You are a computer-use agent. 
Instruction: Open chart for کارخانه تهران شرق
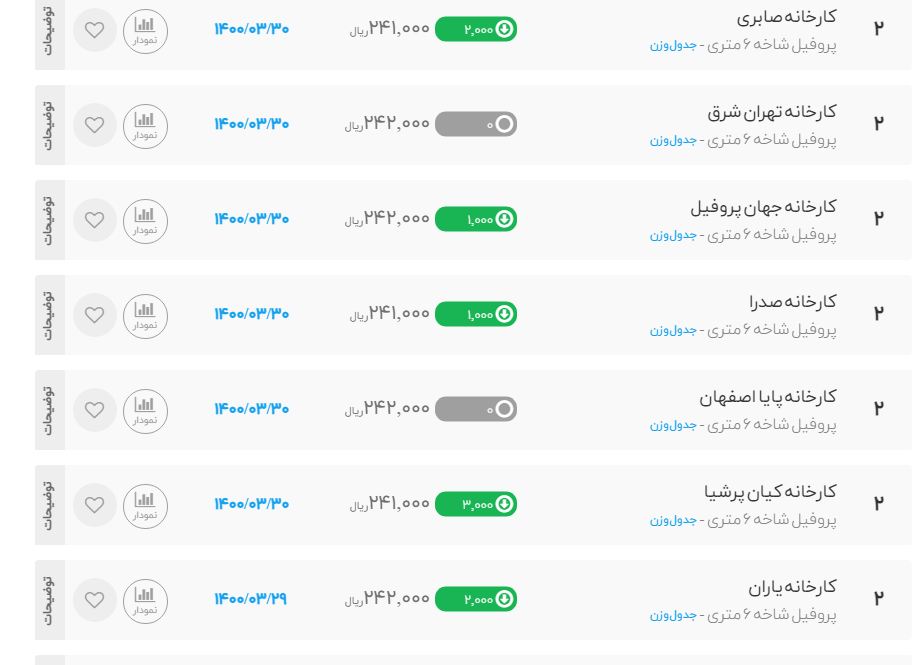pyautogui.click(x=145, y=126)
